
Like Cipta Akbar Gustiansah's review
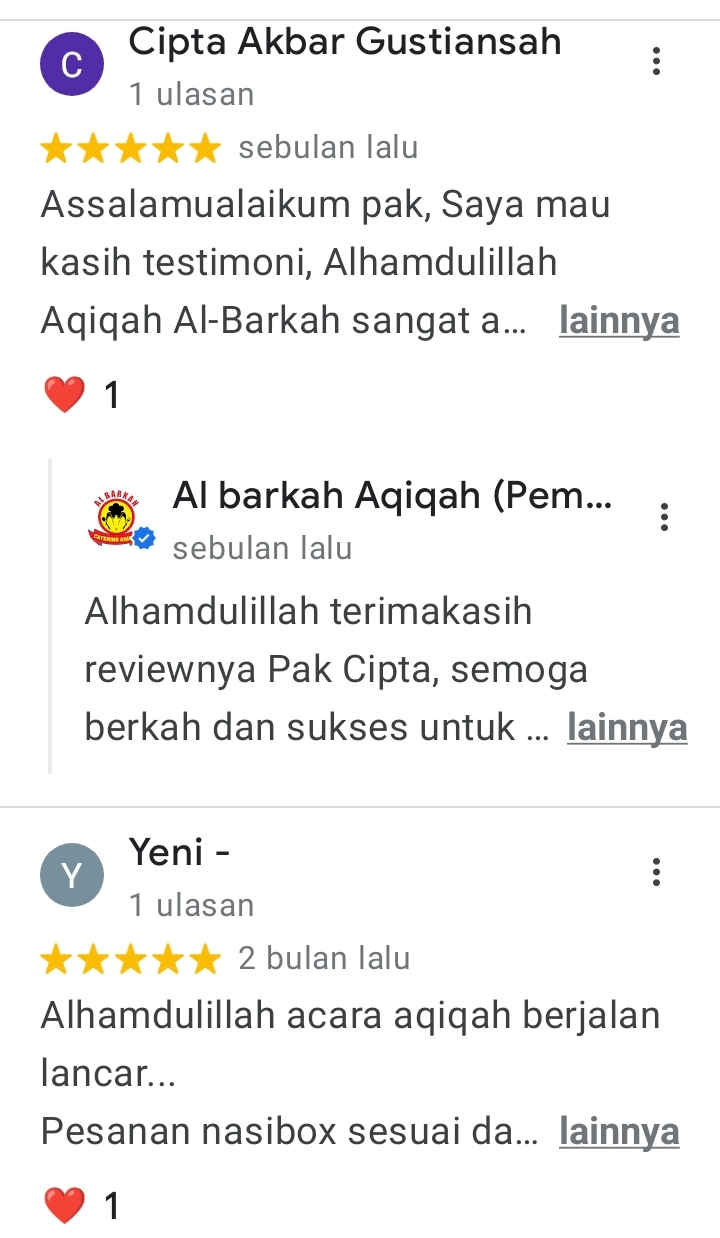(66, 396)
